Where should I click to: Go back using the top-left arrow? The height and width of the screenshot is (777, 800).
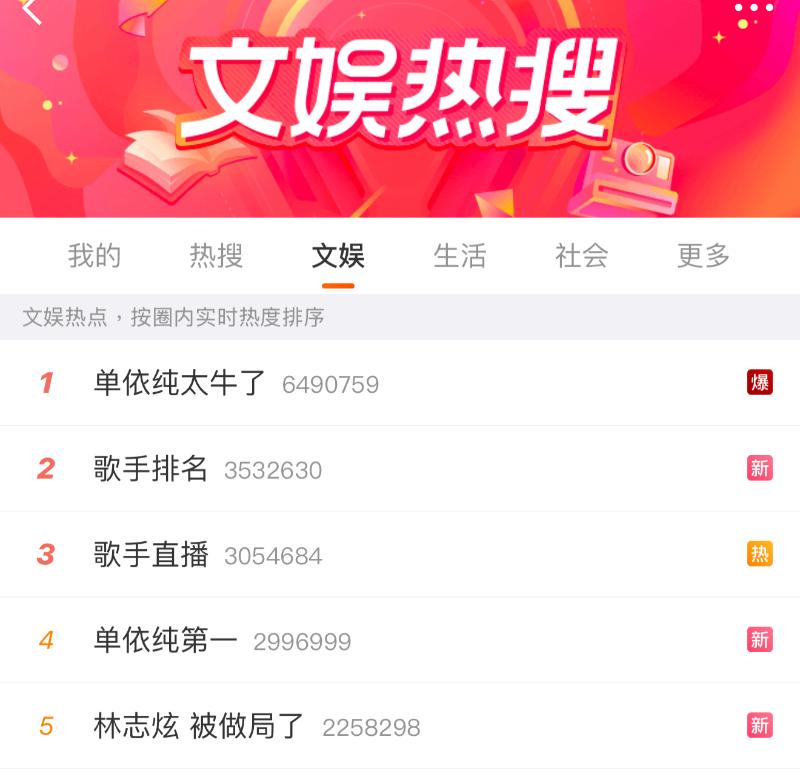pyautogui.click(x=32, y=10)
